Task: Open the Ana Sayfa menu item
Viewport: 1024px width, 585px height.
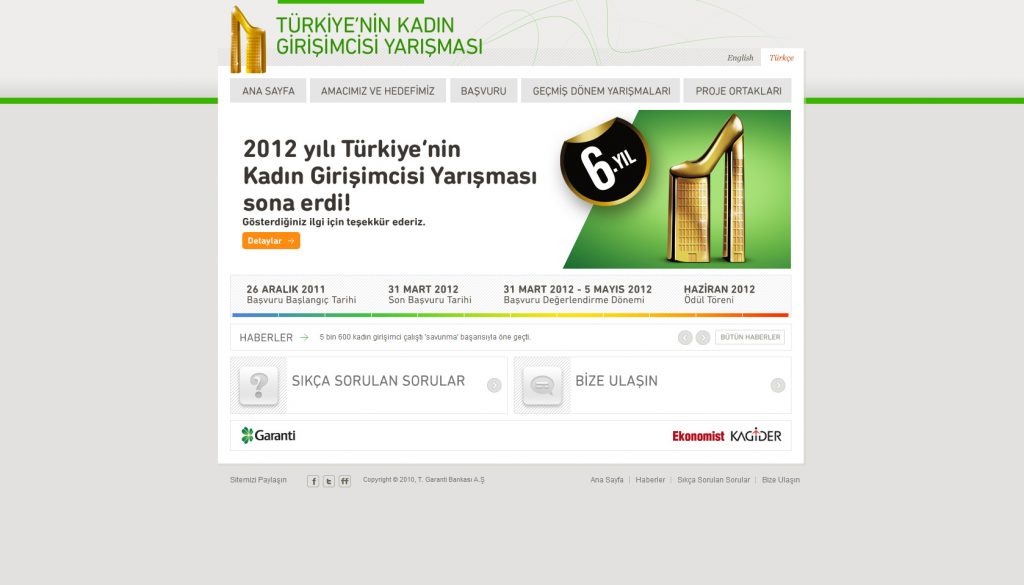Action: [x=268, y=91]
